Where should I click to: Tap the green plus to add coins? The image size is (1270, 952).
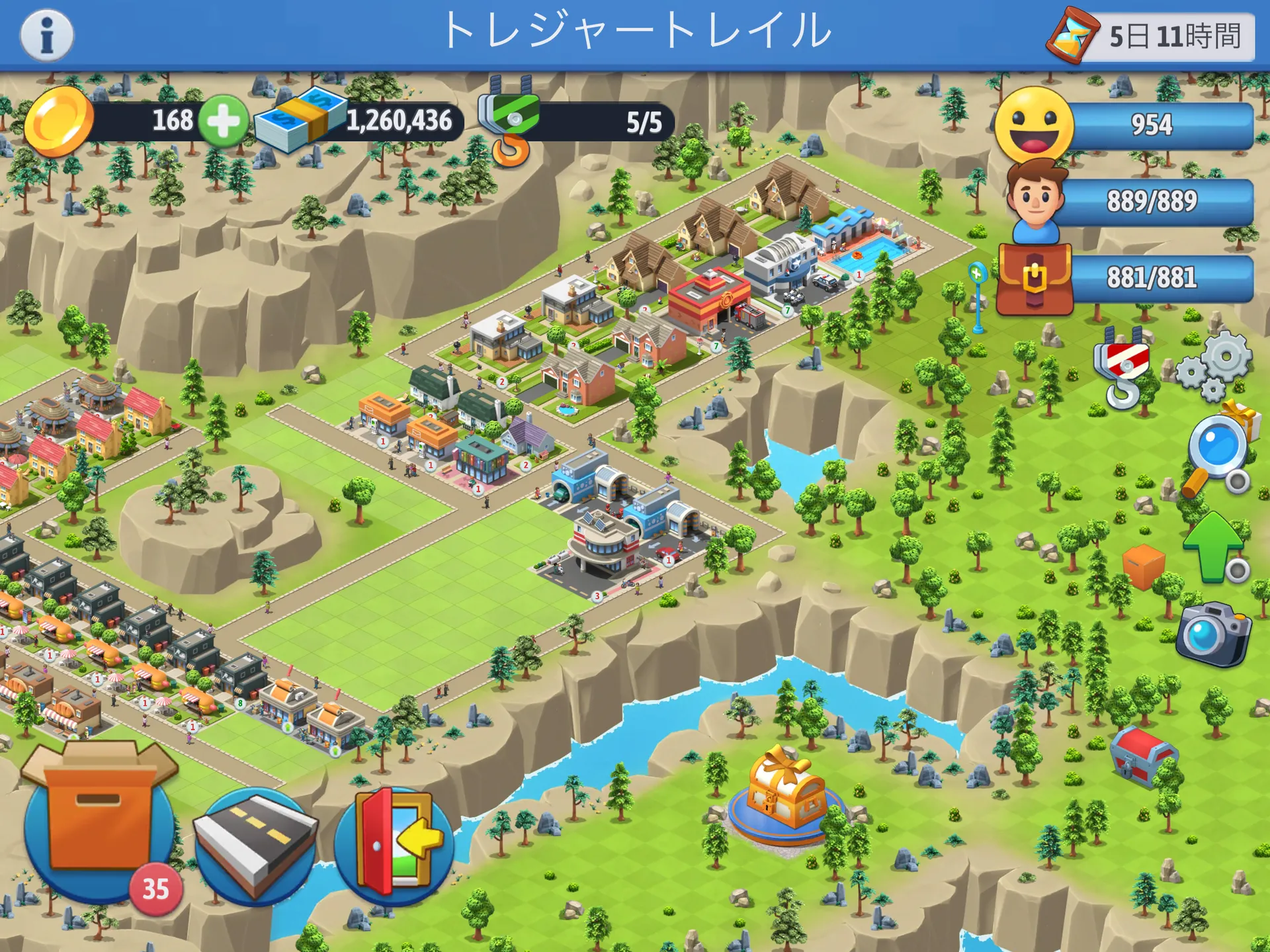(x=224, y=121)
